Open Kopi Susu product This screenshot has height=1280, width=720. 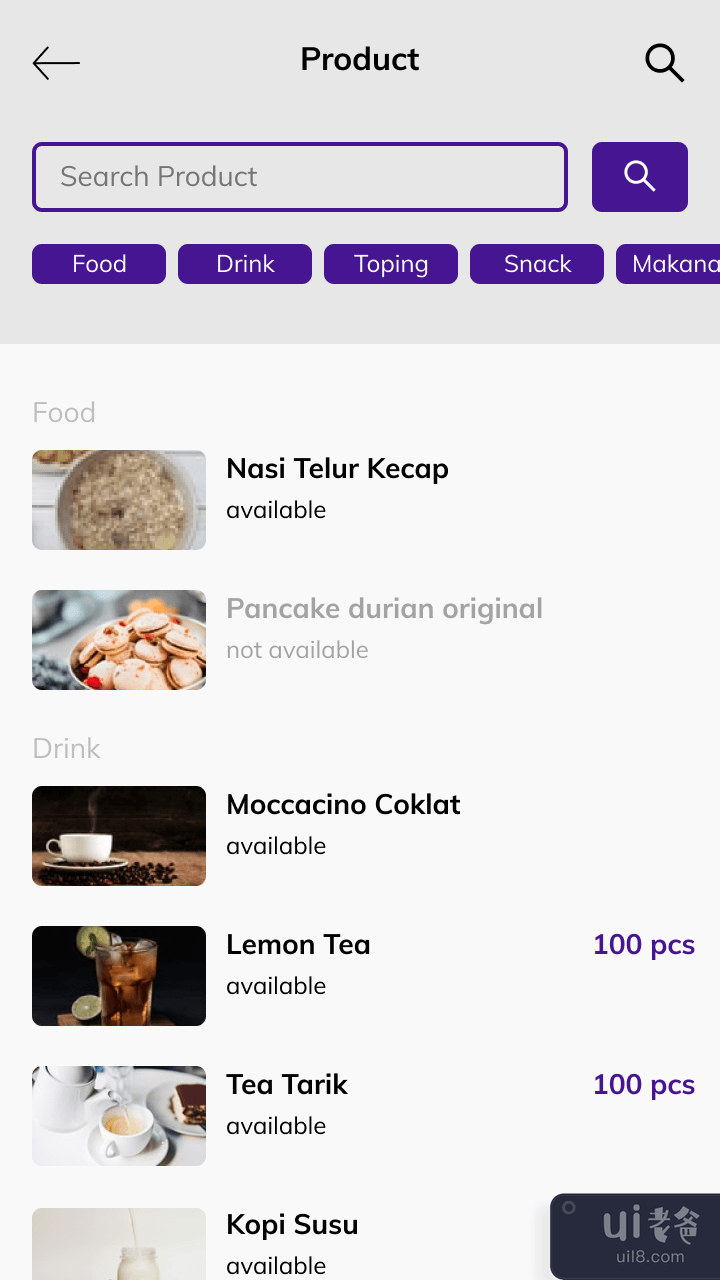pyautogui.click(x=292, y=1240)
